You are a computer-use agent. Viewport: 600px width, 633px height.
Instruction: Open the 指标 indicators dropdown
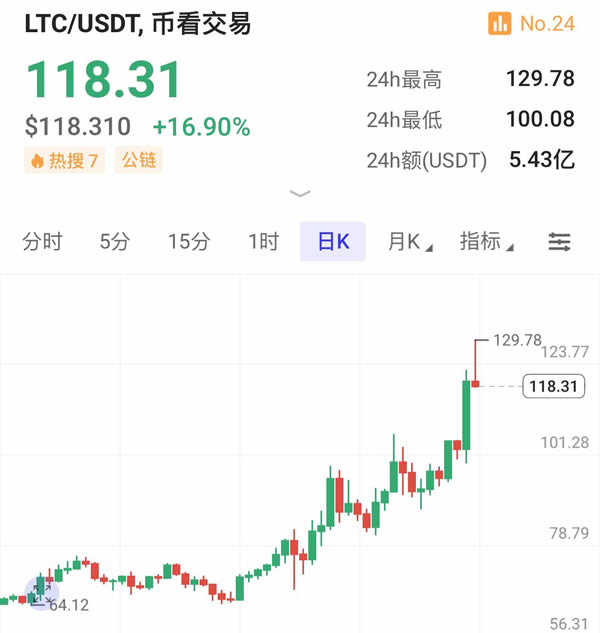click(x=485, y=242)
